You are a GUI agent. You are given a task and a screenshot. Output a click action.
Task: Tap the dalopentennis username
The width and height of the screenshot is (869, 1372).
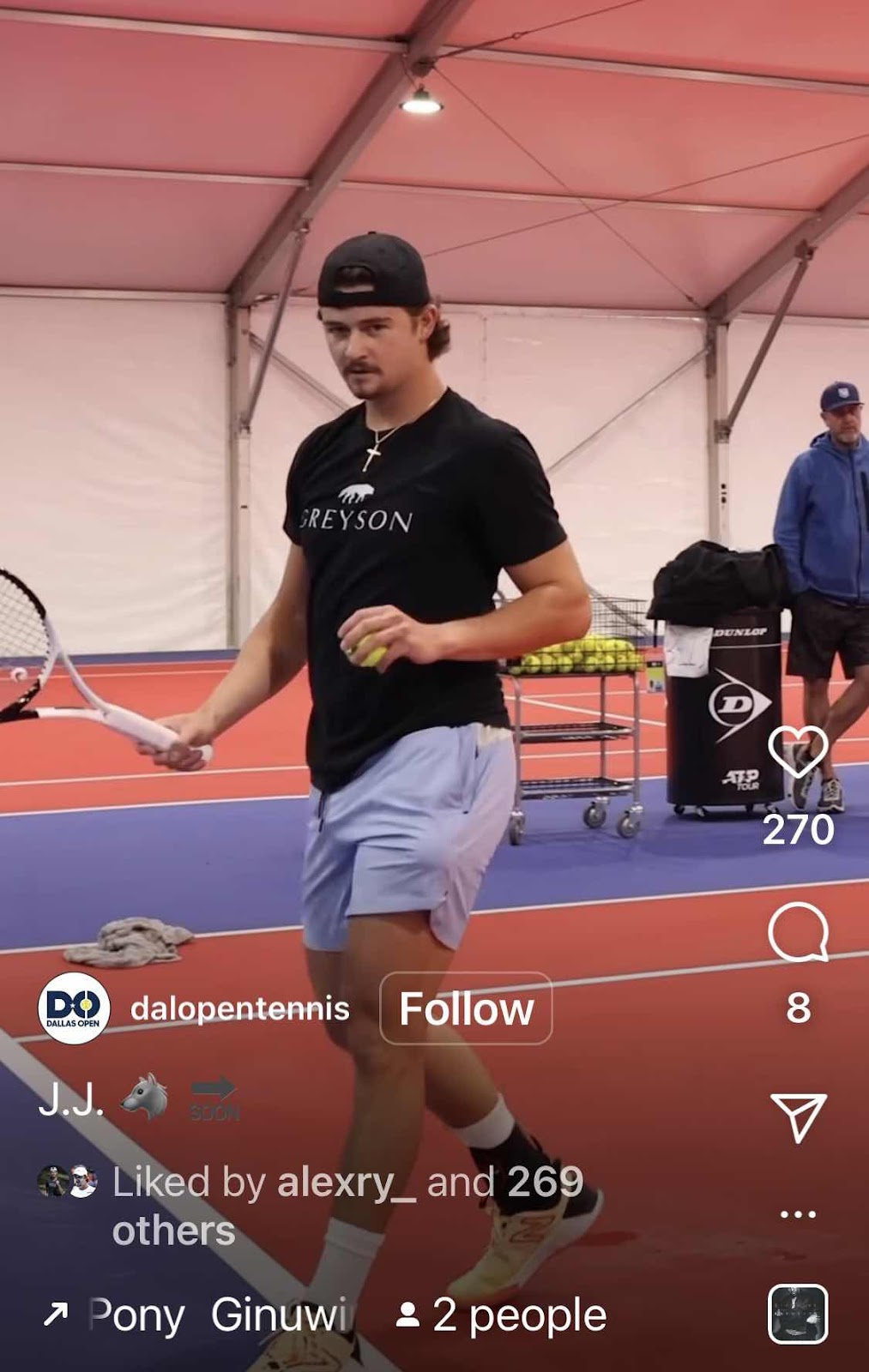pos(239,1008)
